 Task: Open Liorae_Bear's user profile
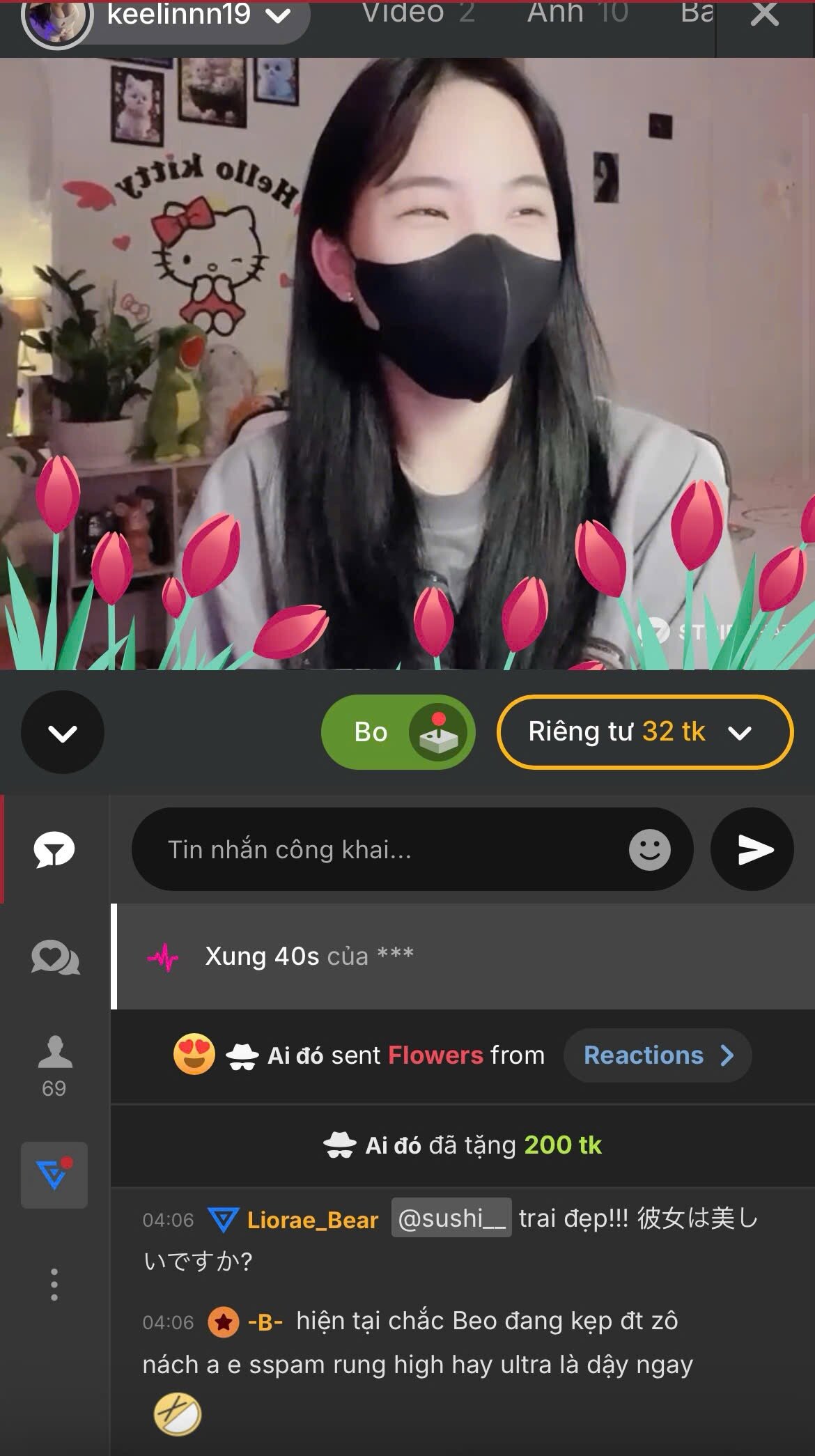(312, 1220)
